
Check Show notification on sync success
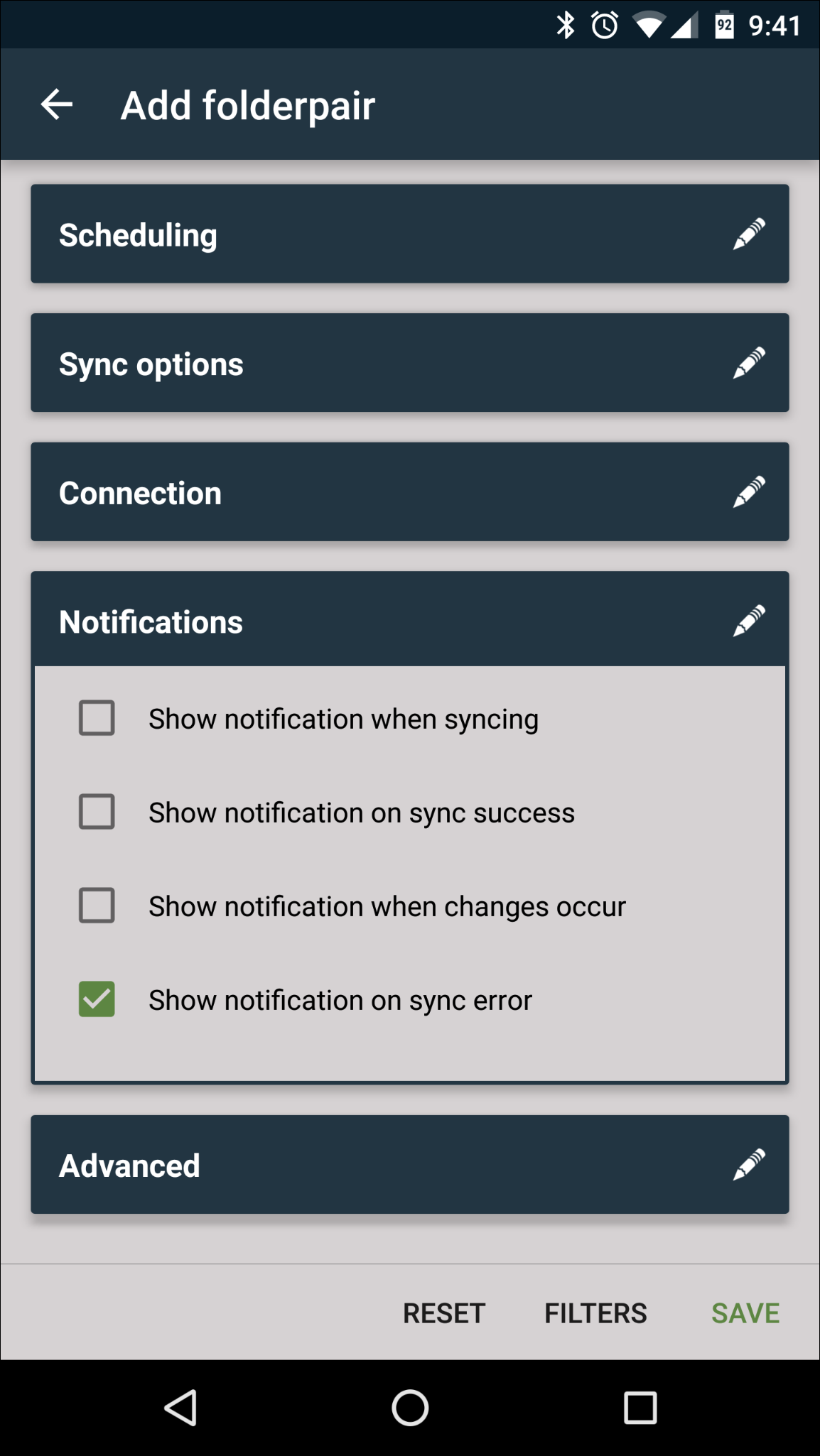tap(97, 812)
